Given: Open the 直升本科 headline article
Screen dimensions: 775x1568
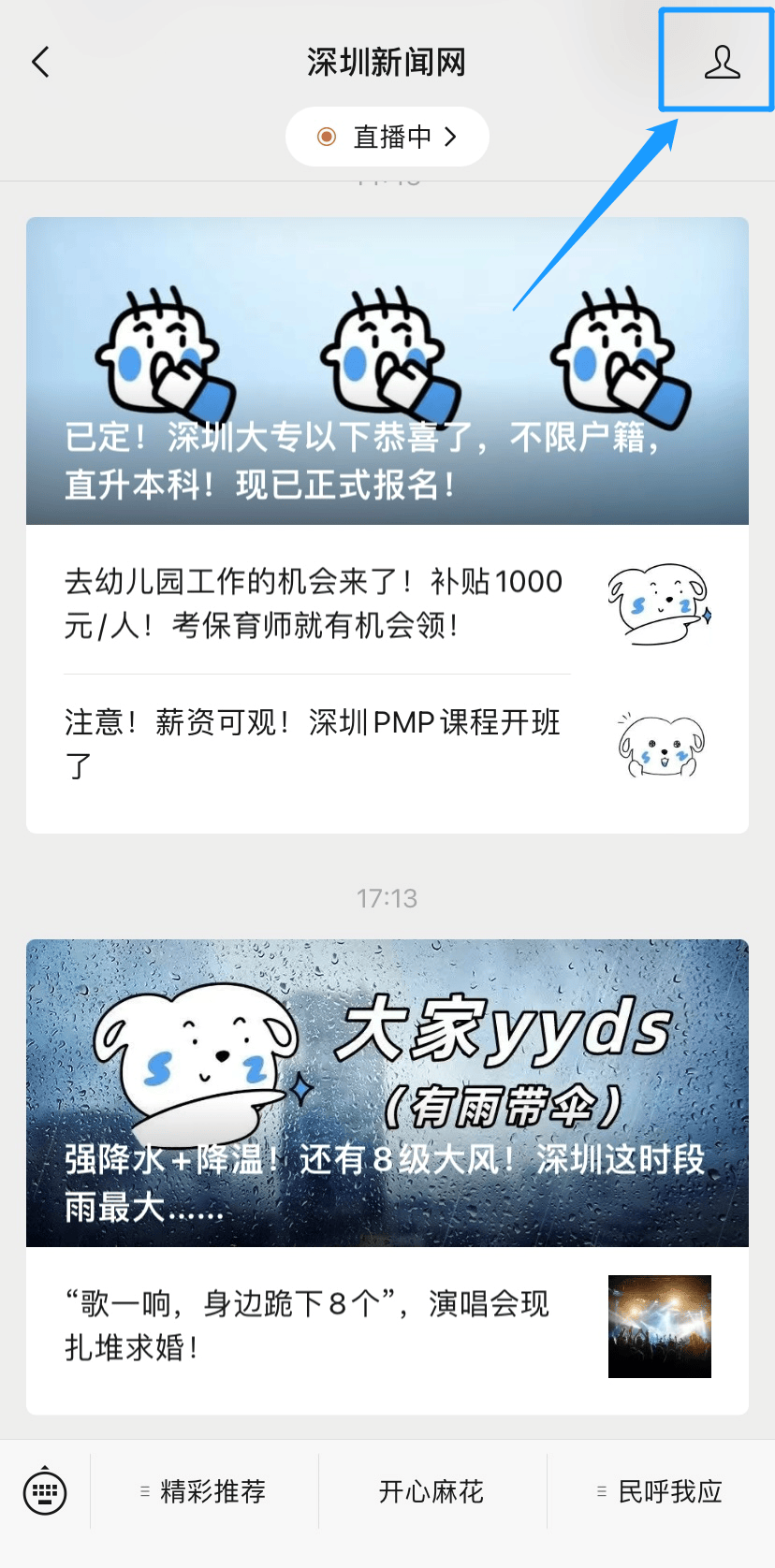Looking at the screenshot, I should tap(387, 370).
